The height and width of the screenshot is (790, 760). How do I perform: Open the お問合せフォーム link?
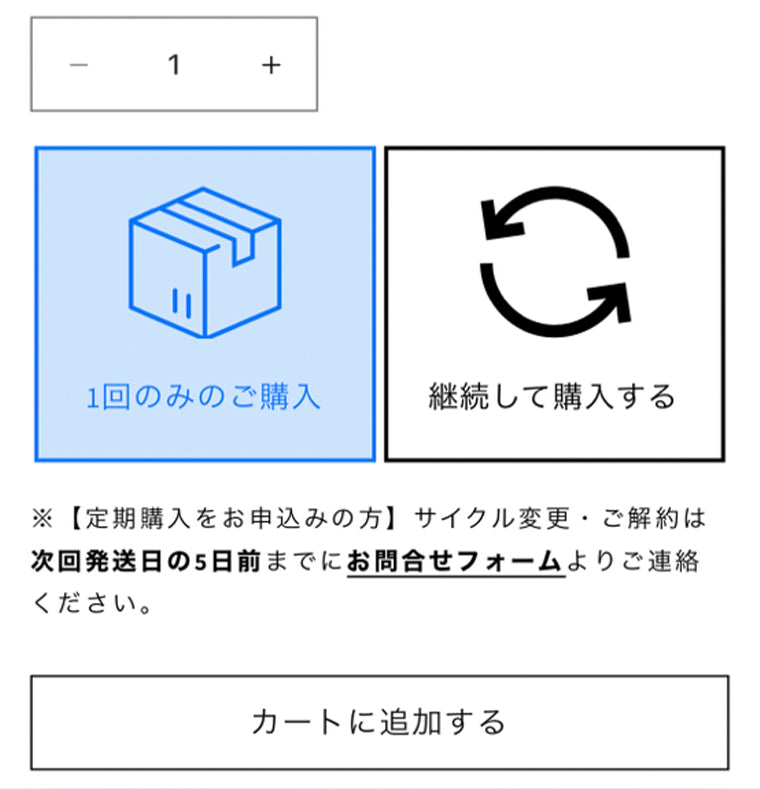tap(455, 562)
